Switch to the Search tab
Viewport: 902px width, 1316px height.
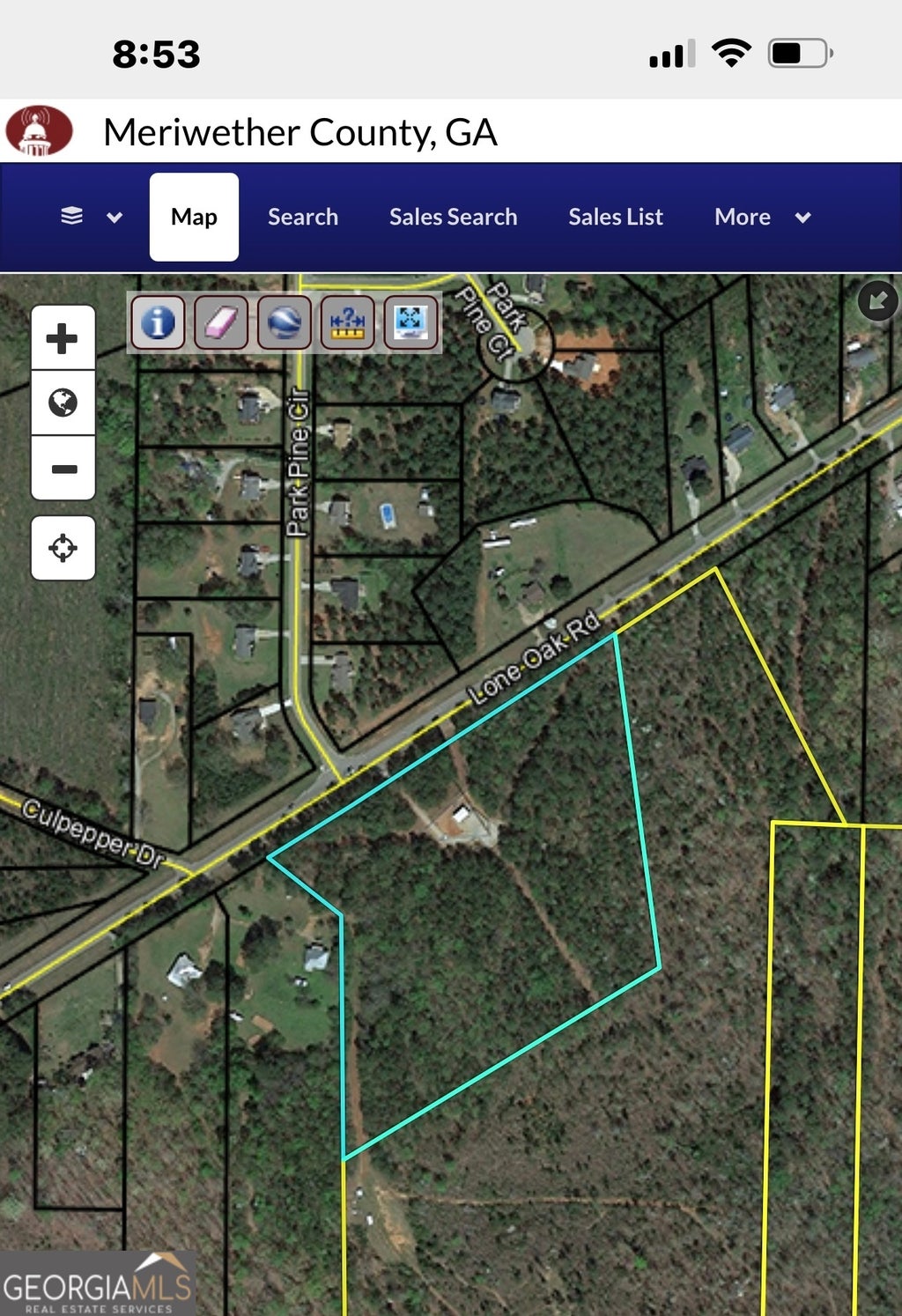coord(302,217)
